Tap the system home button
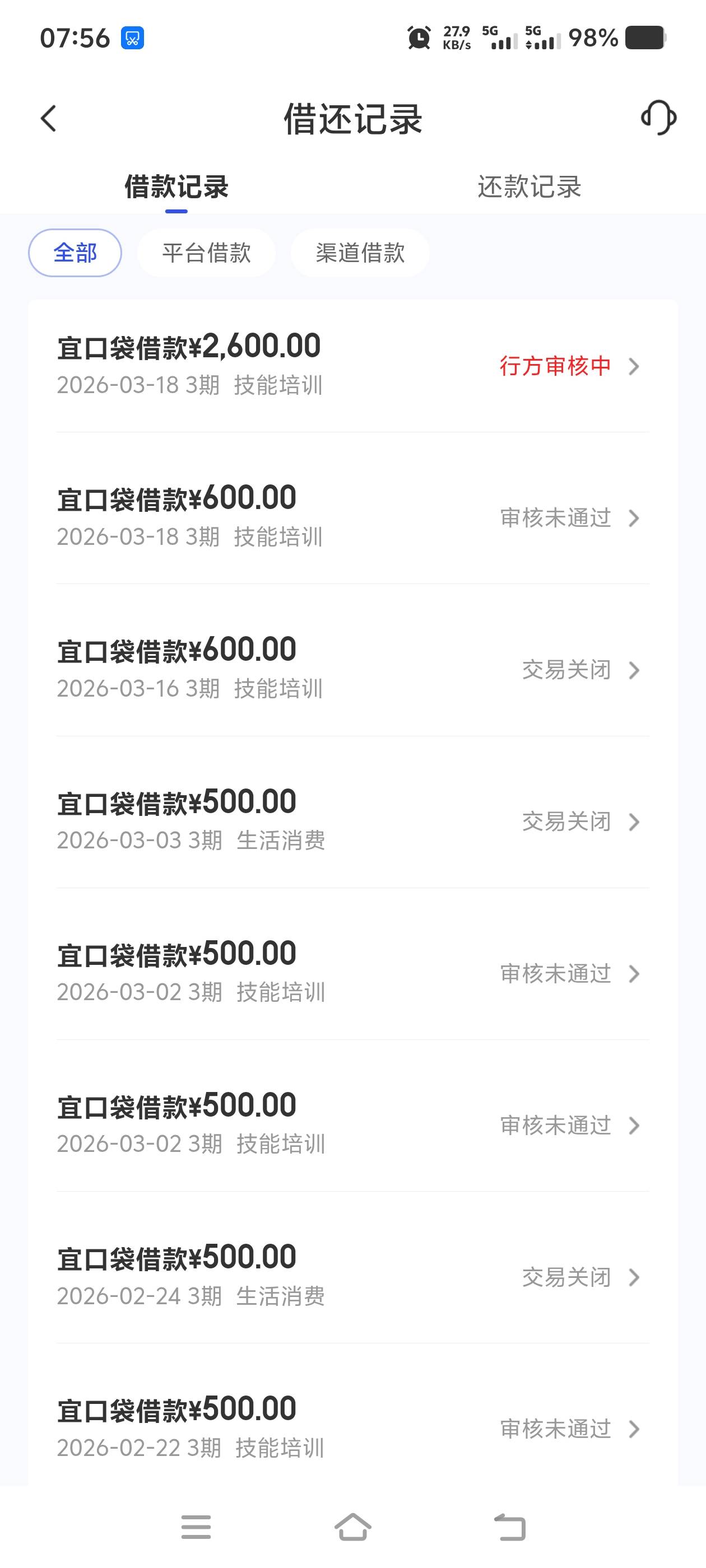Image resolution: width=706 pixels, height=1568 pixels. (352, 1527)
